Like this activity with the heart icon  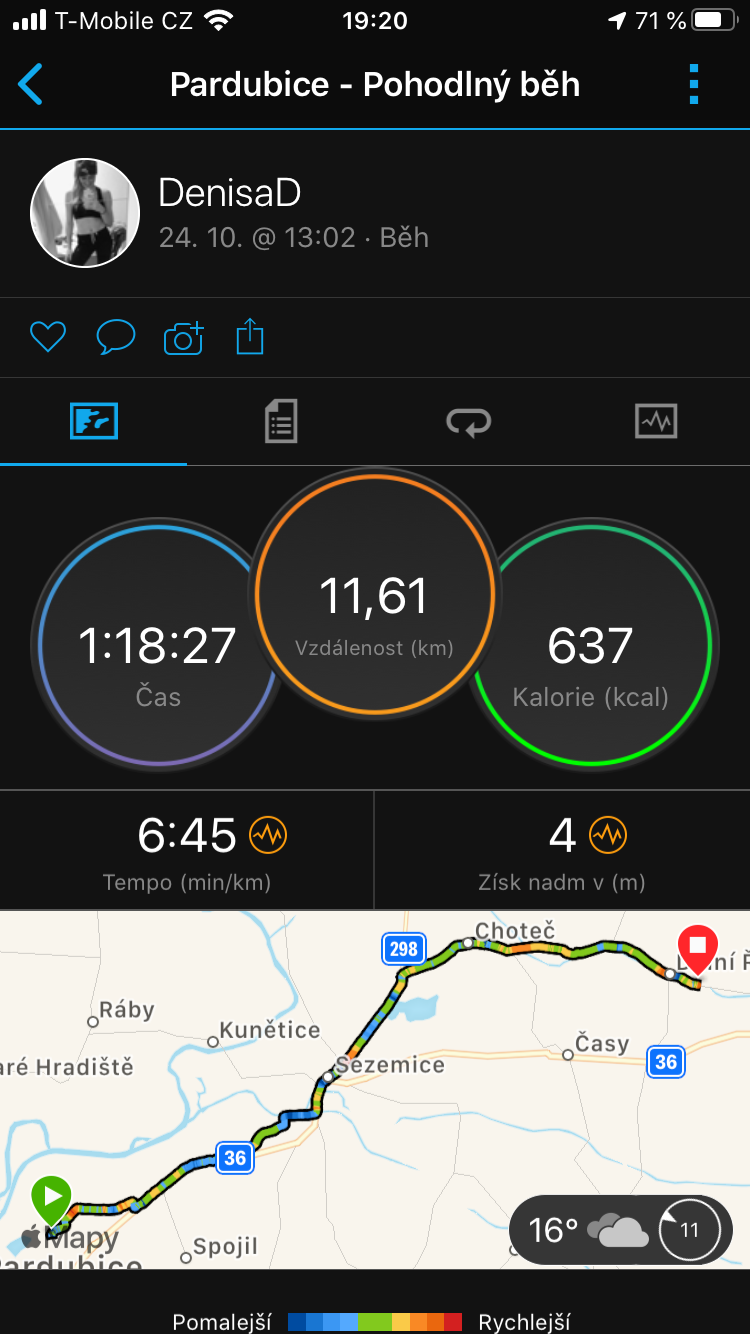[x=47, y=337]
